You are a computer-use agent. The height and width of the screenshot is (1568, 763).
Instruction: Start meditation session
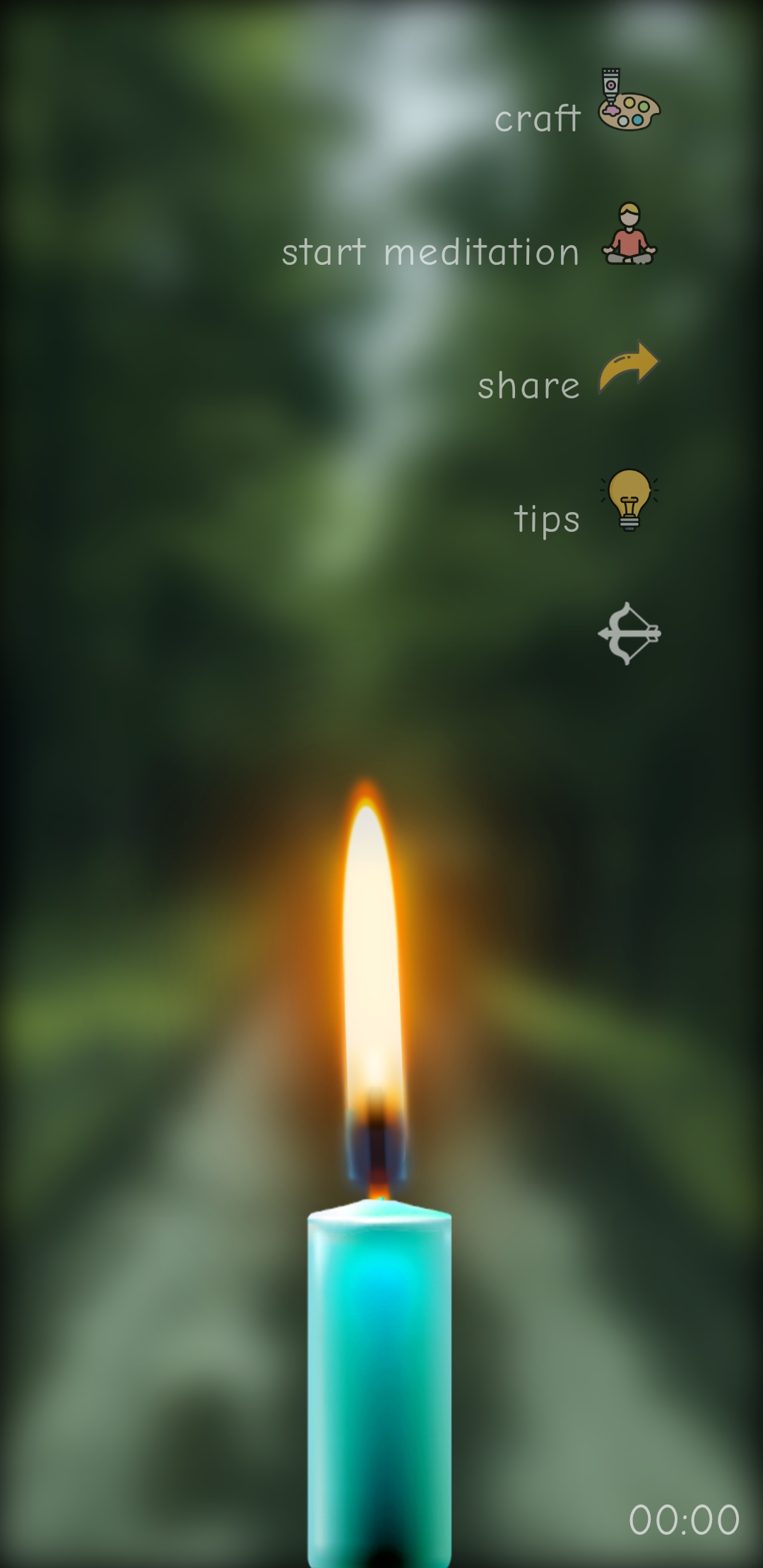pyautogui.click(x=628, y=234)
